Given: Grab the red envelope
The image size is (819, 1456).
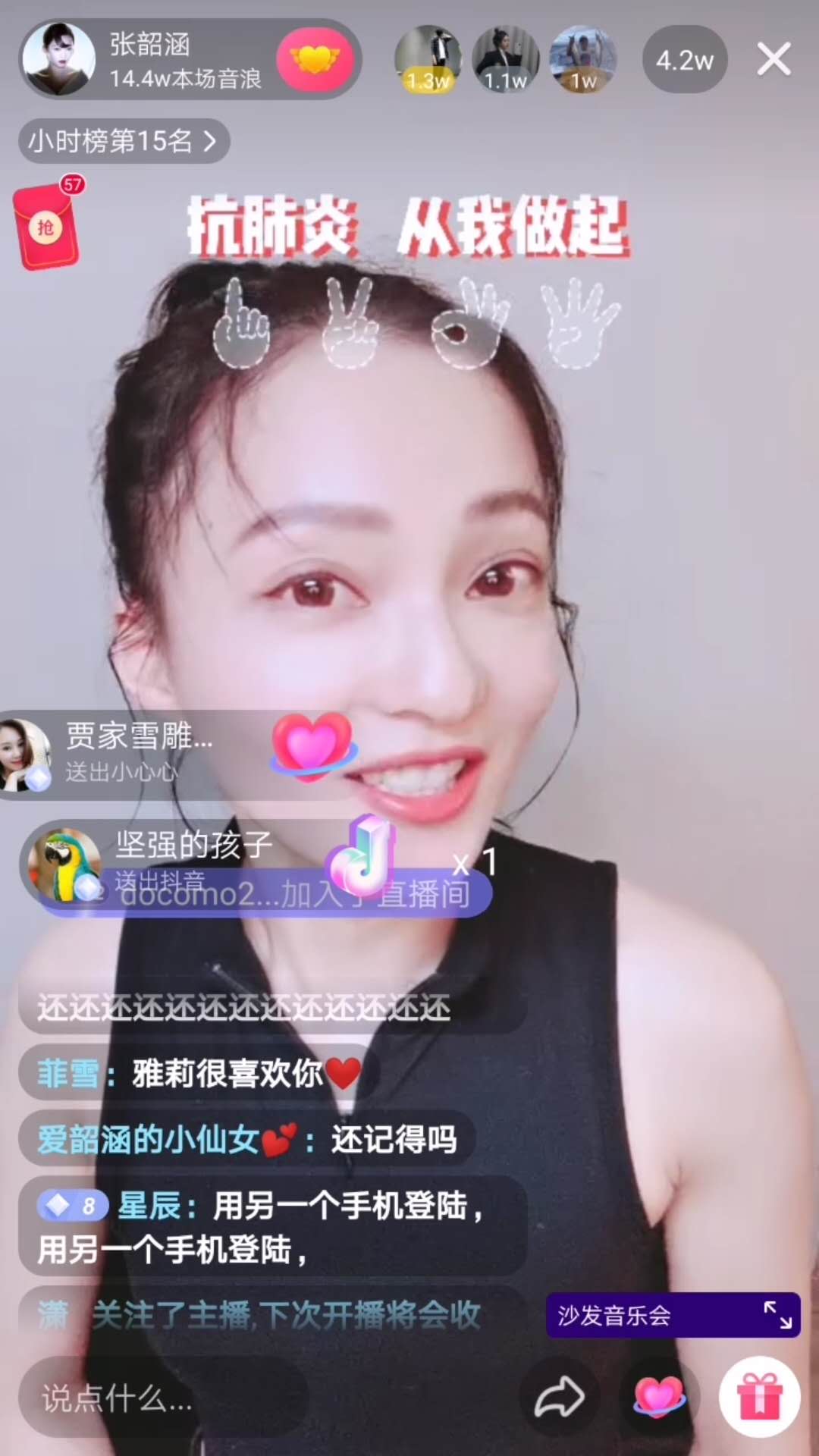Looking at the screenshot, I should (47, 224).
